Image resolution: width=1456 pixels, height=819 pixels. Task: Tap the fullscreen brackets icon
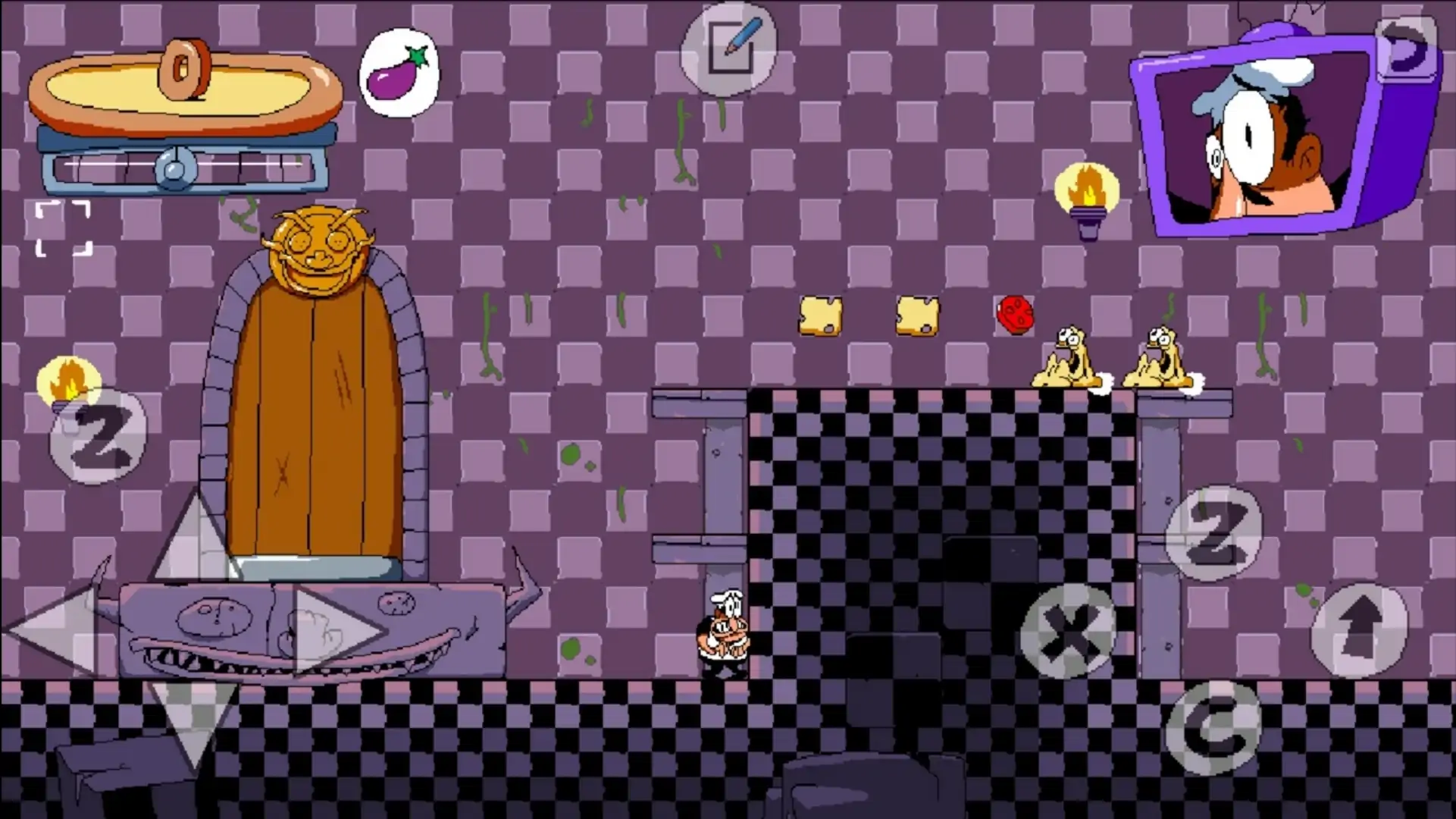tap(64, 228)
